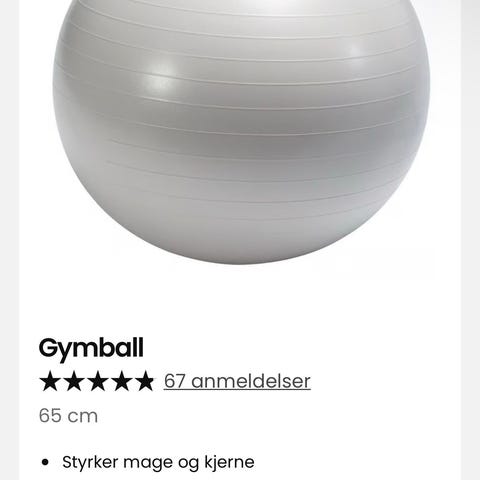View the Gymball product image
Viewport: 480px width, 480px height.
point(241,132)
